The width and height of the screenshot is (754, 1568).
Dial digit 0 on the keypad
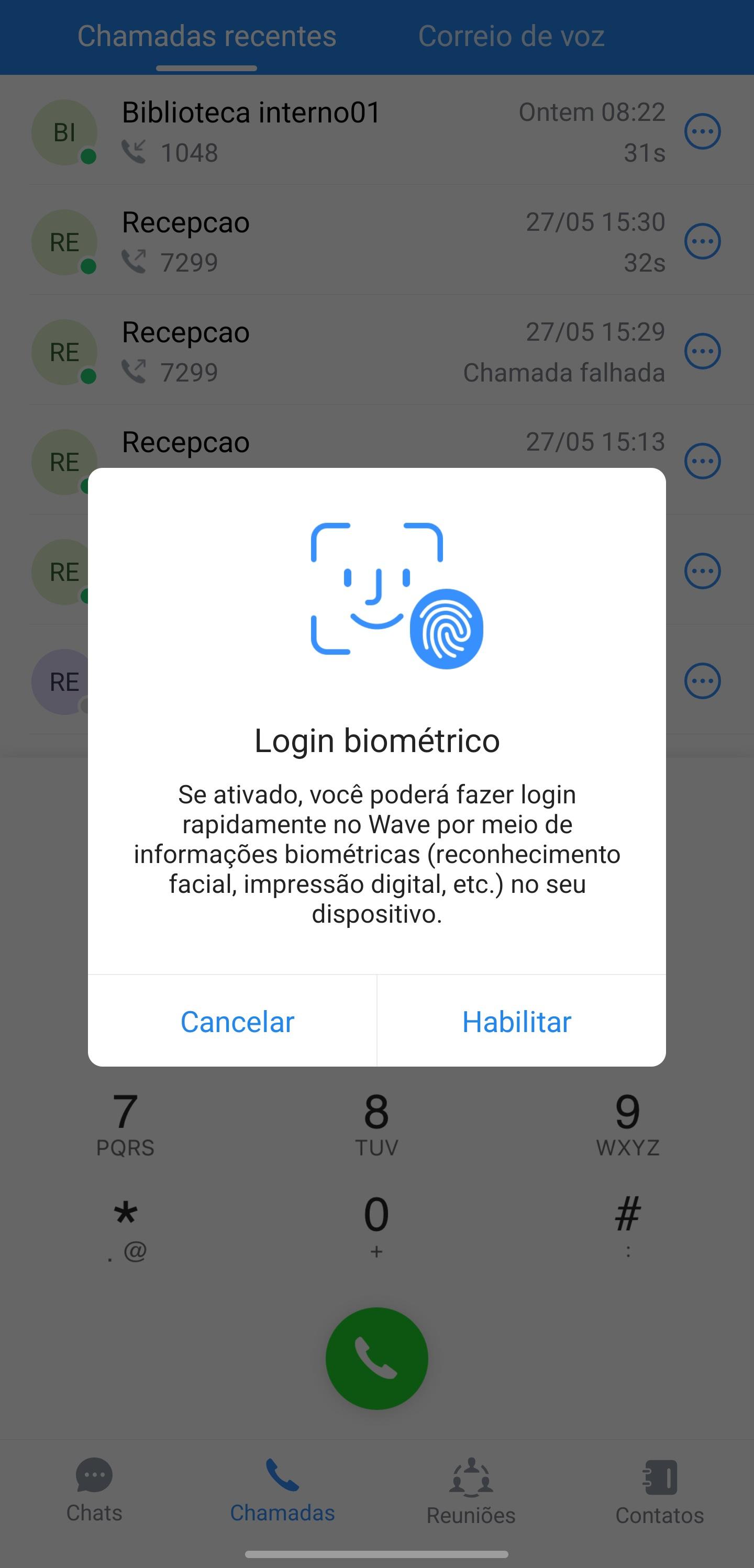click(376, 1228)
